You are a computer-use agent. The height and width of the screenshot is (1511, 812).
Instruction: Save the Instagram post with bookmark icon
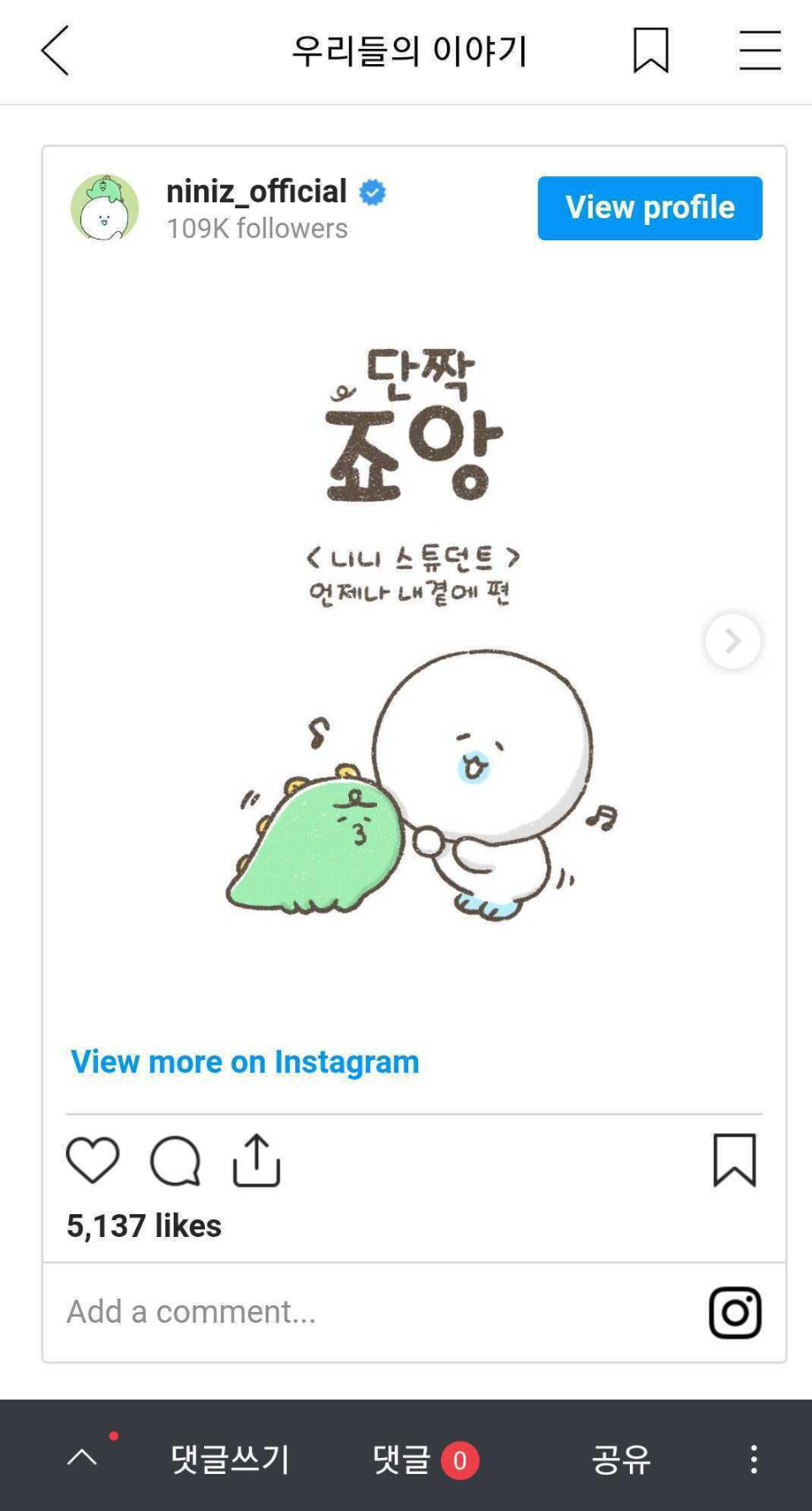[x=734, y=1160]
